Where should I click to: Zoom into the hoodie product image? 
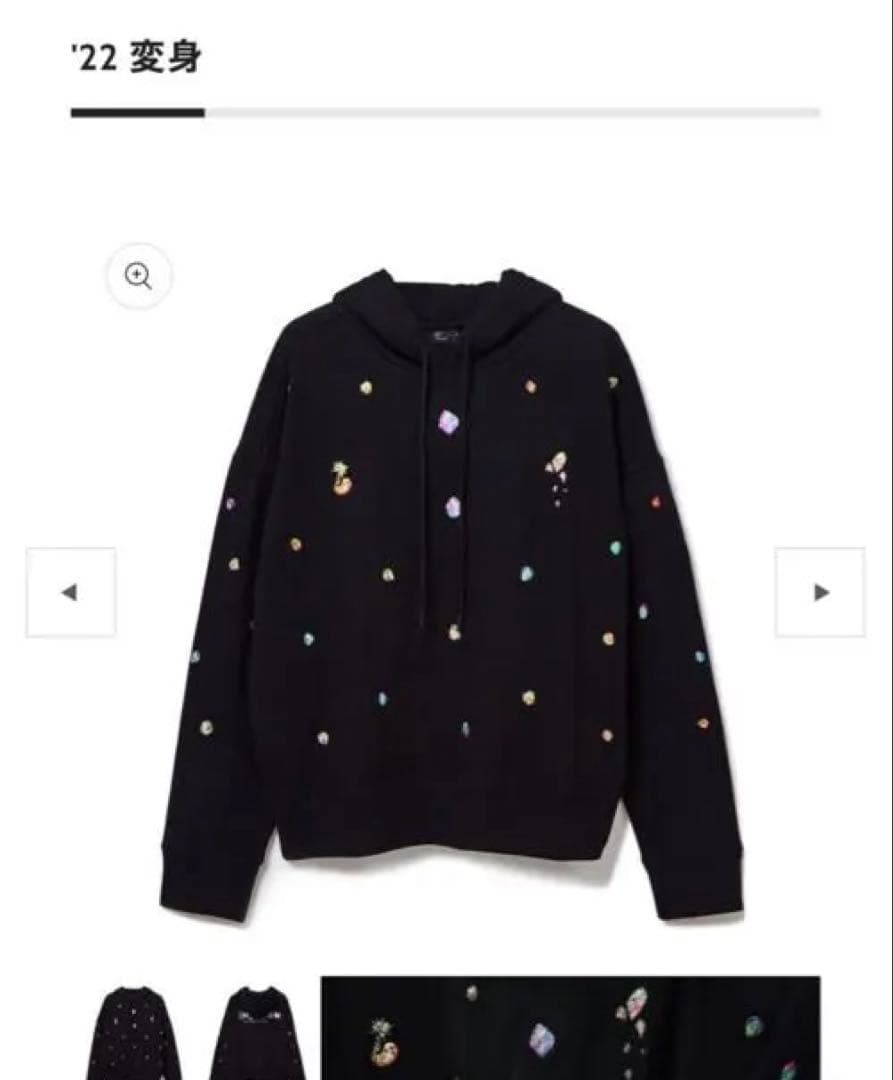[139, 276]
